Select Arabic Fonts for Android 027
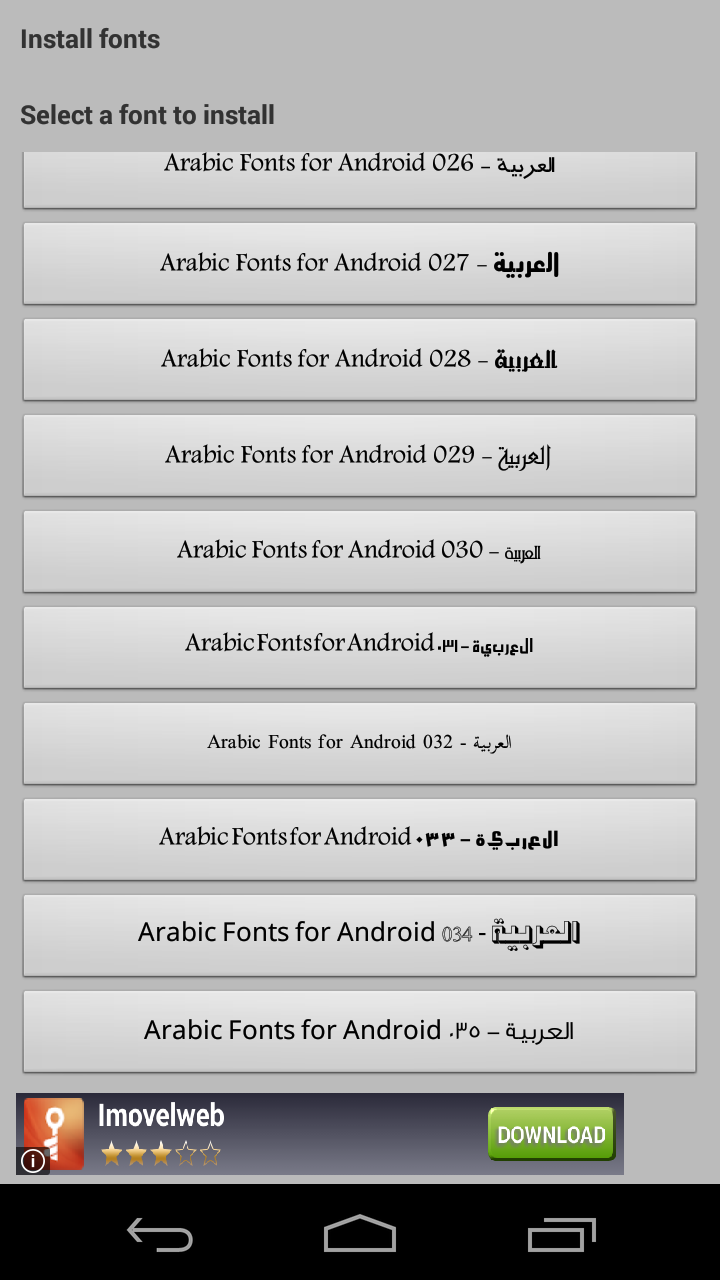 pyautogui.click(x=360, y=263)
